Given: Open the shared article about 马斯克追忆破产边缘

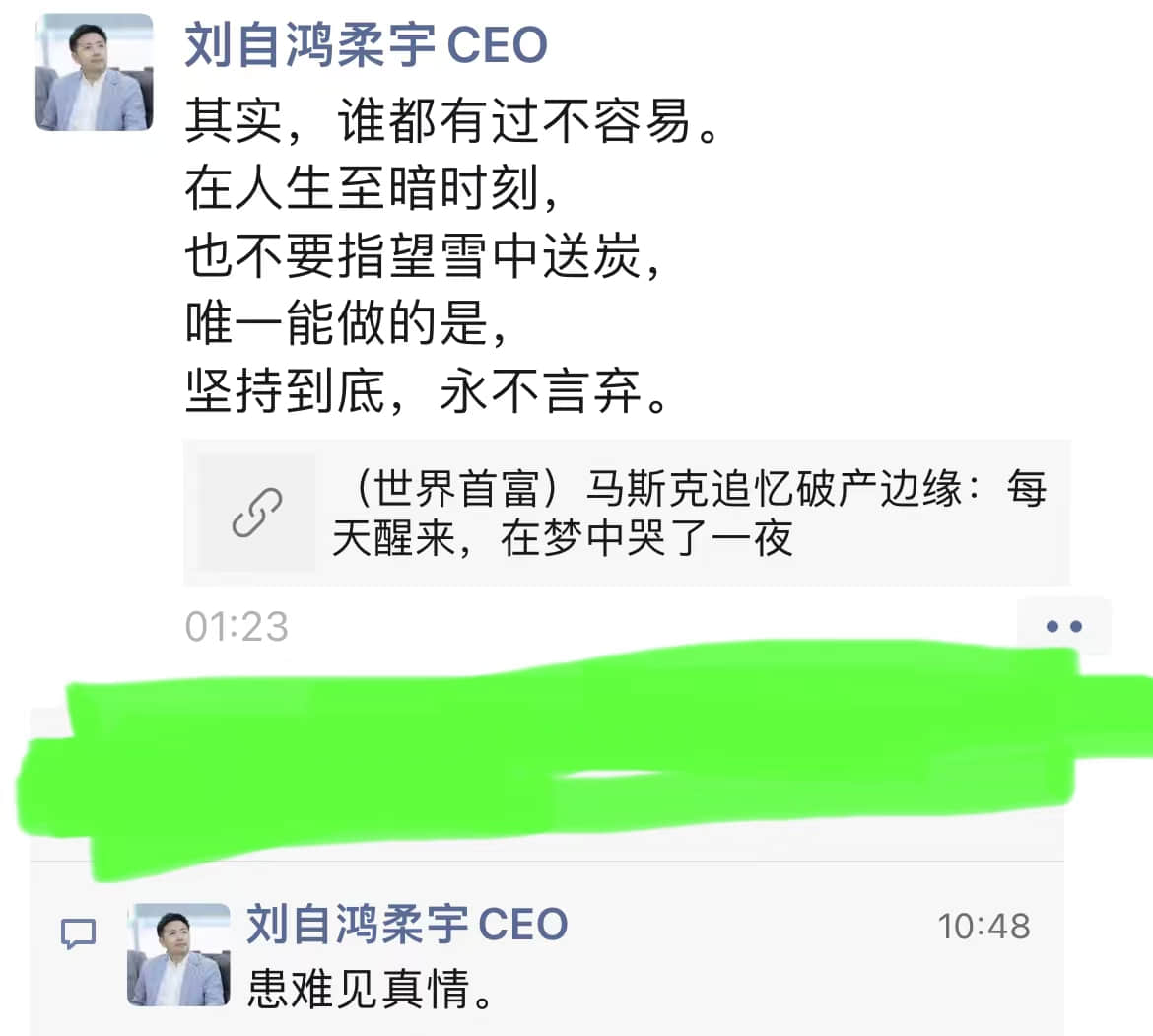Looking at the screenshot, I should tap(626, 513).
